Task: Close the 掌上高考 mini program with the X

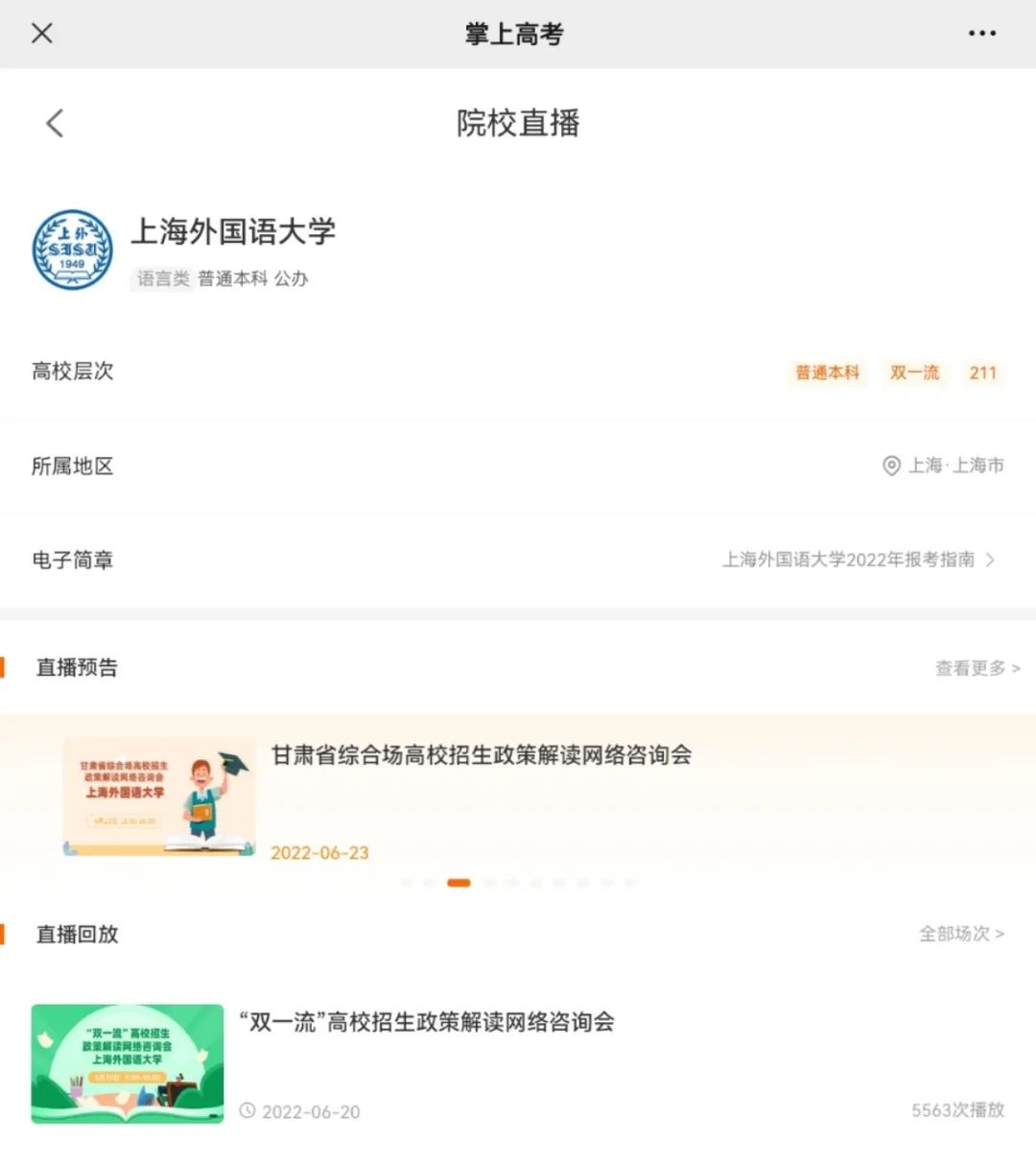Action: point(41,34)
